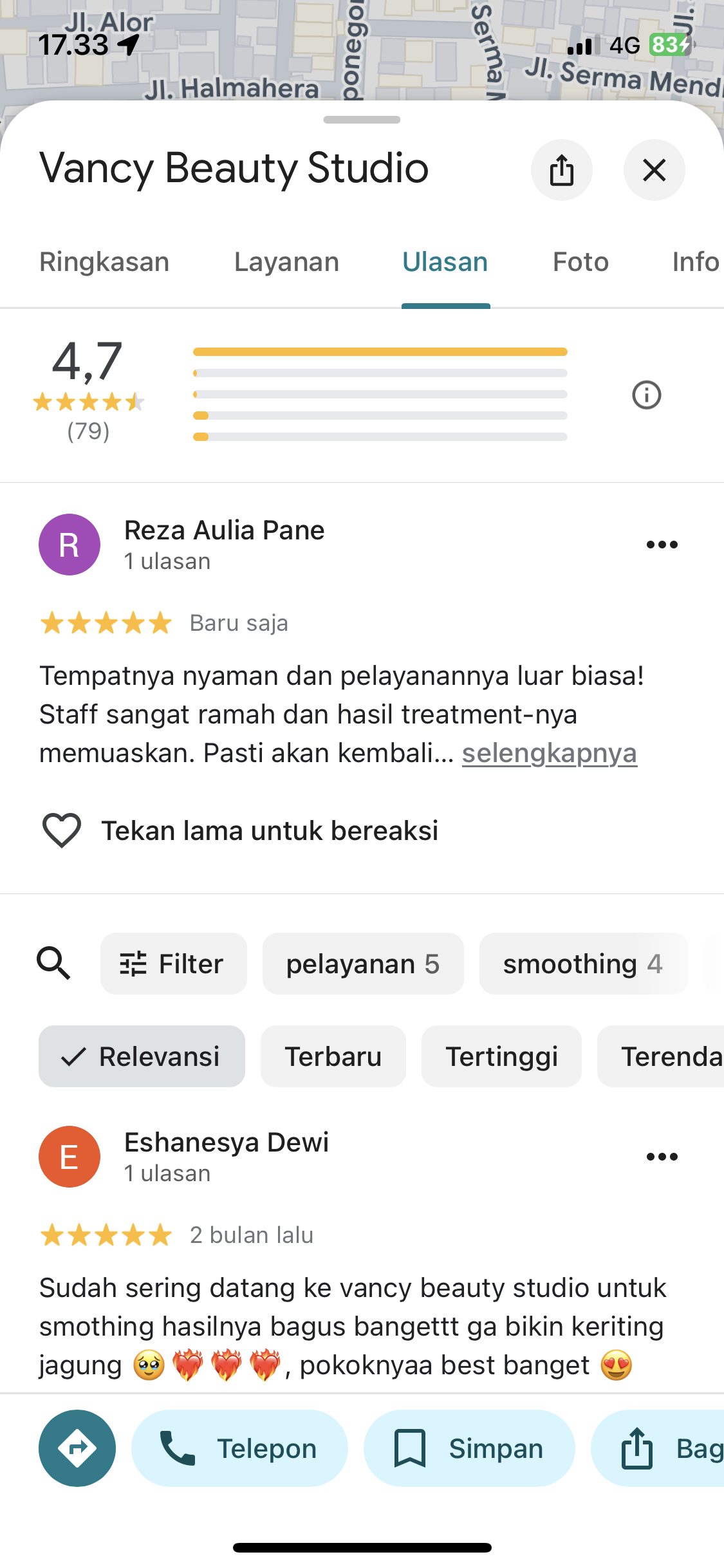Image resolution: width=724 pixels, height=1568 pixels.
Task: Filter reviews by pelayanan keyword
Action: [x=363, y=964]
